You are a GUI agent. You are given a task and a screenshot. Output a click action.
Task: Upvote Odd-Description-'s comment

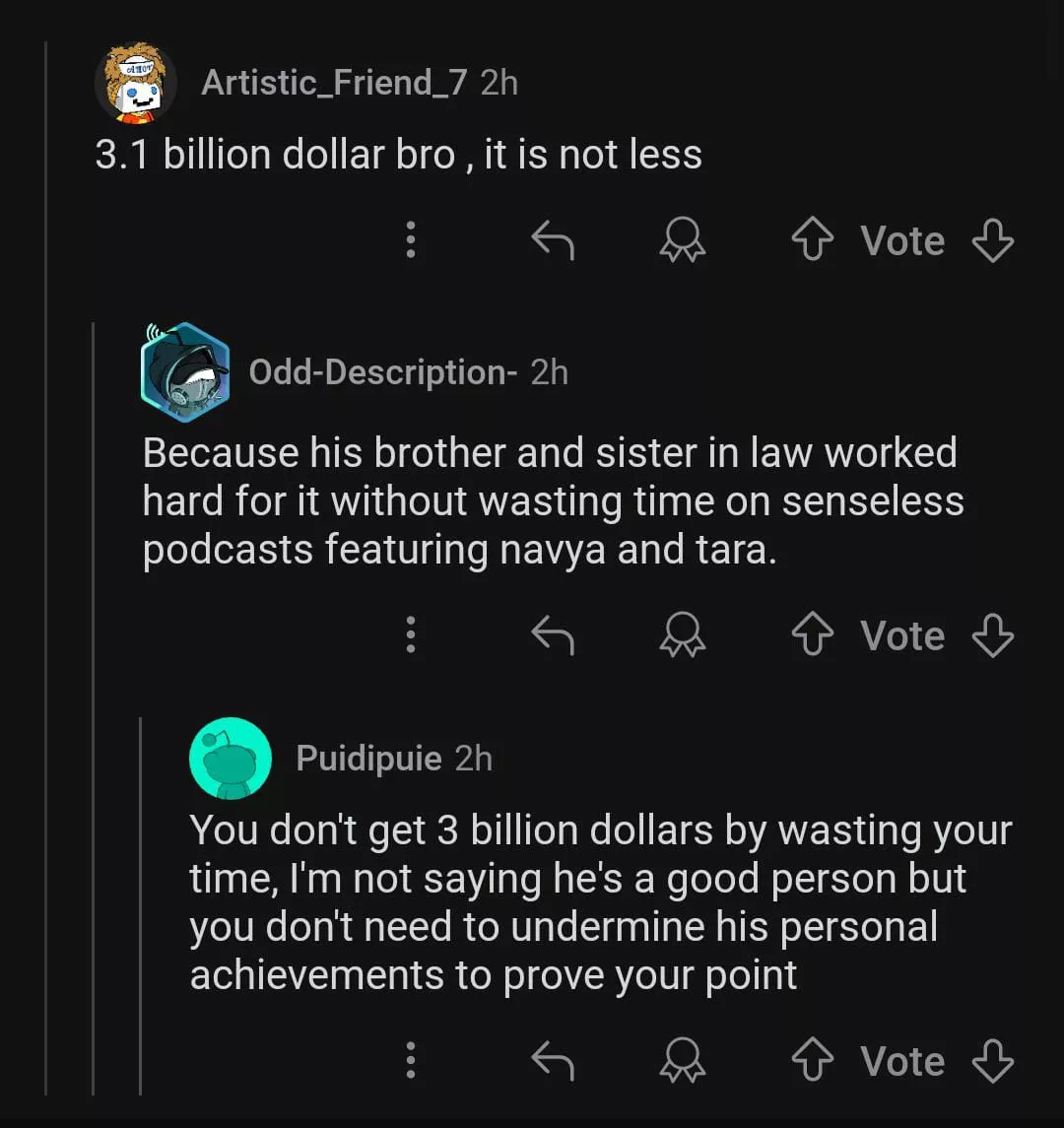[813, 635]
